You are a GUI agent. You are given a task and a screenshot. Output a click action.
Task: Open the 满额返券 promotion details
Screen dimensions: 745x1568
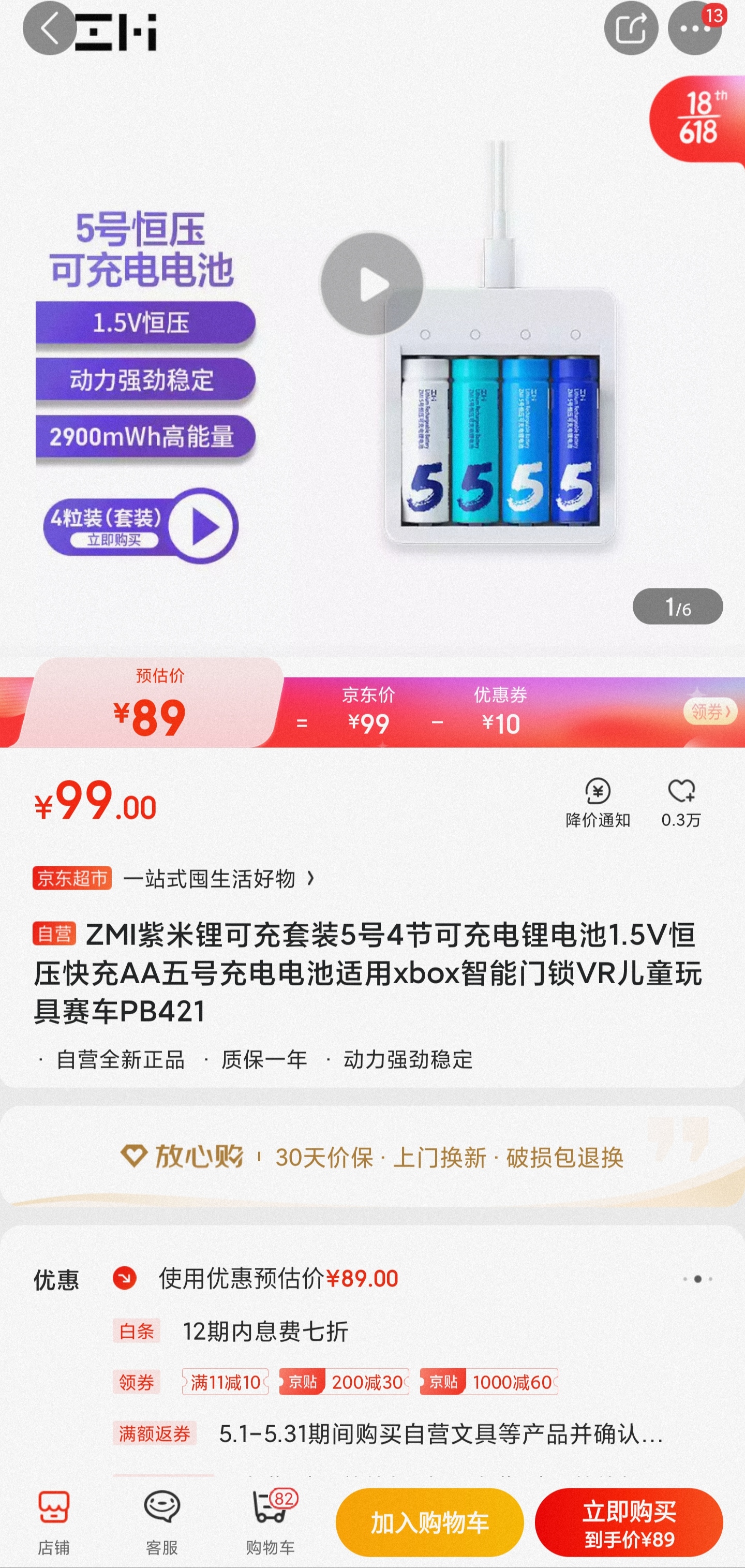(x=441, y=1433)
